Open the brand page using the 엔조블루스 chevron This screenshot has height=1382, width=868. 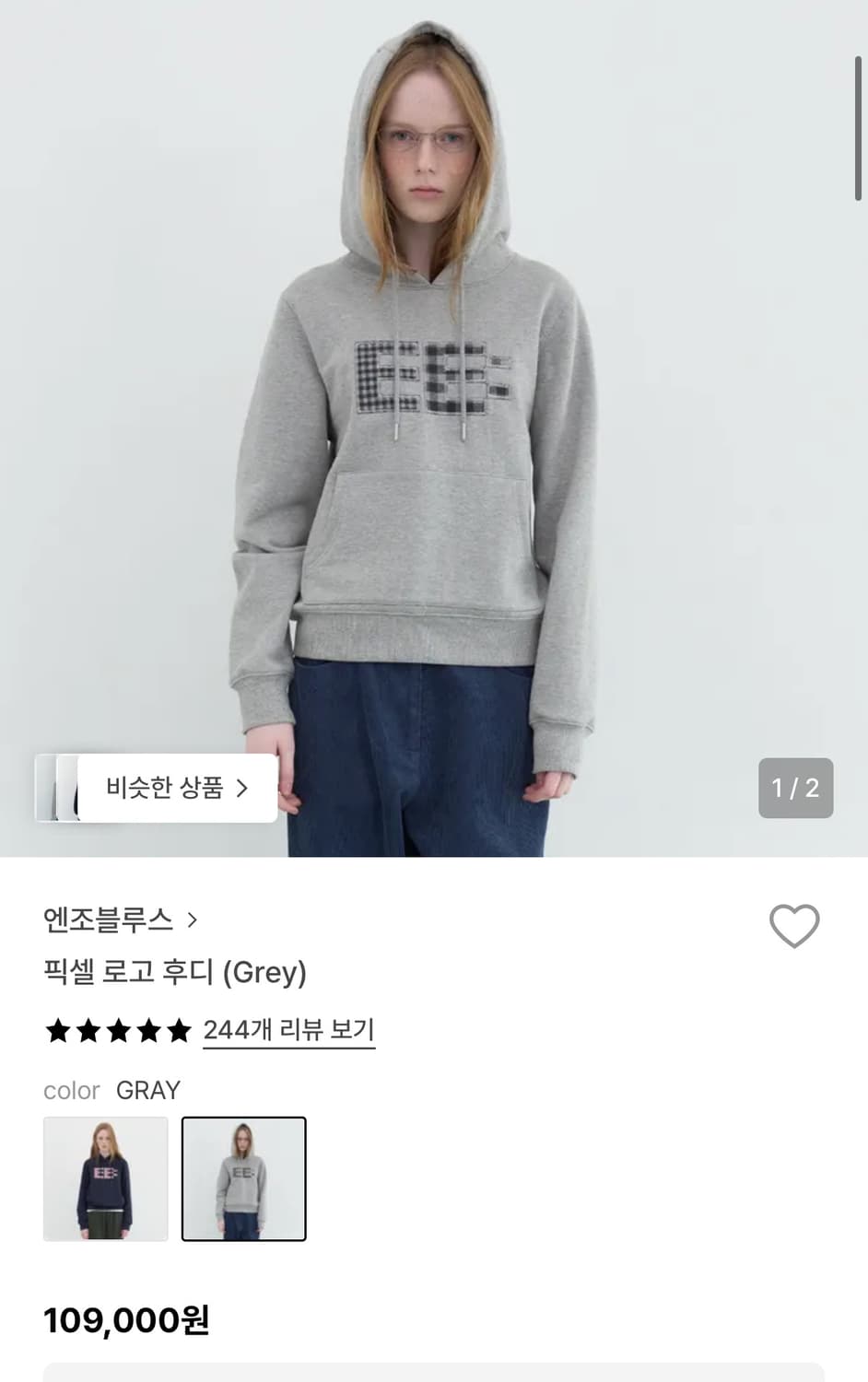(x=194, y=919)
